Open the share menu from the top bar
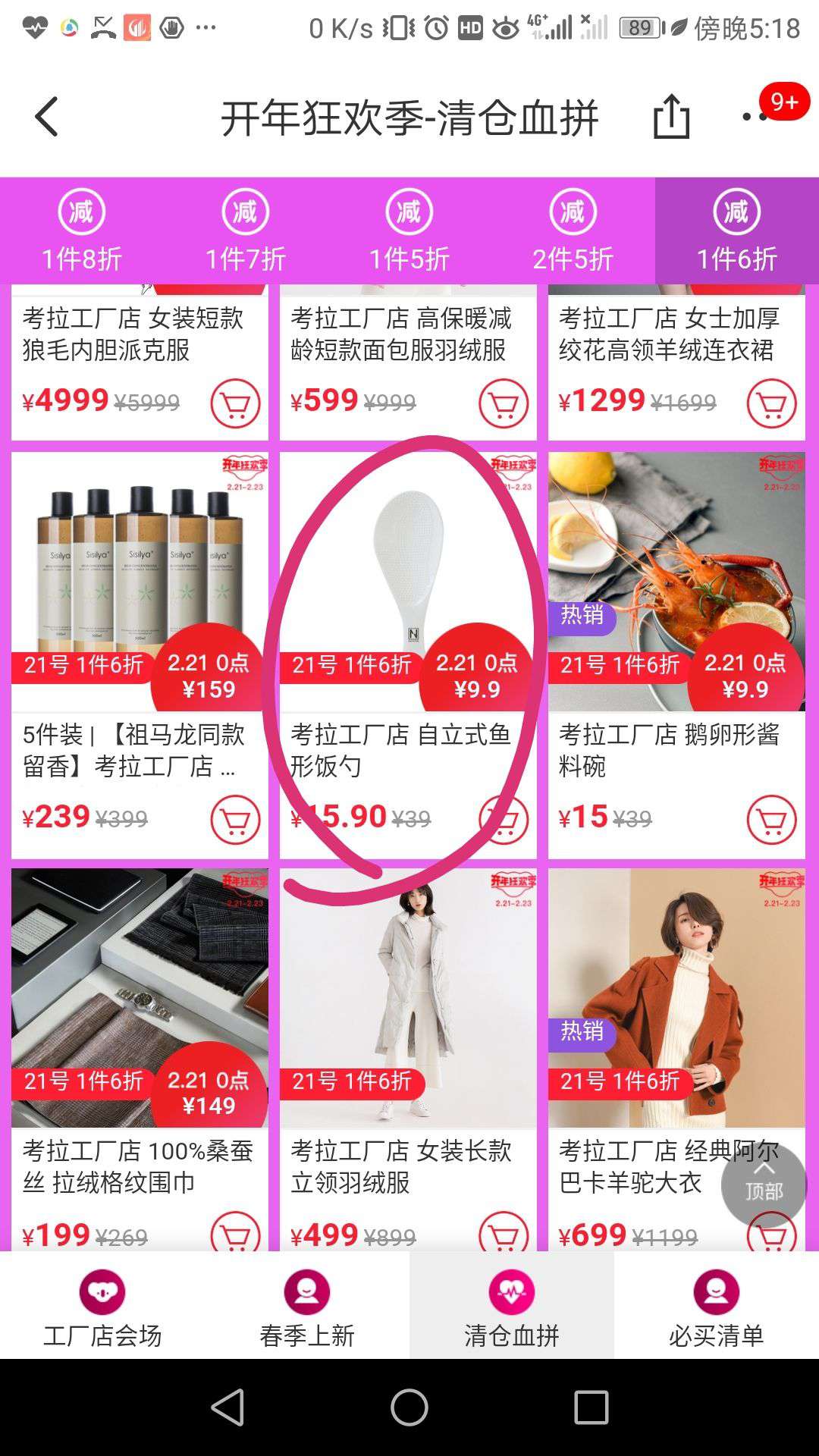Image resolution: width=819 pixels, height=1456 pixels. coord(671,118)
